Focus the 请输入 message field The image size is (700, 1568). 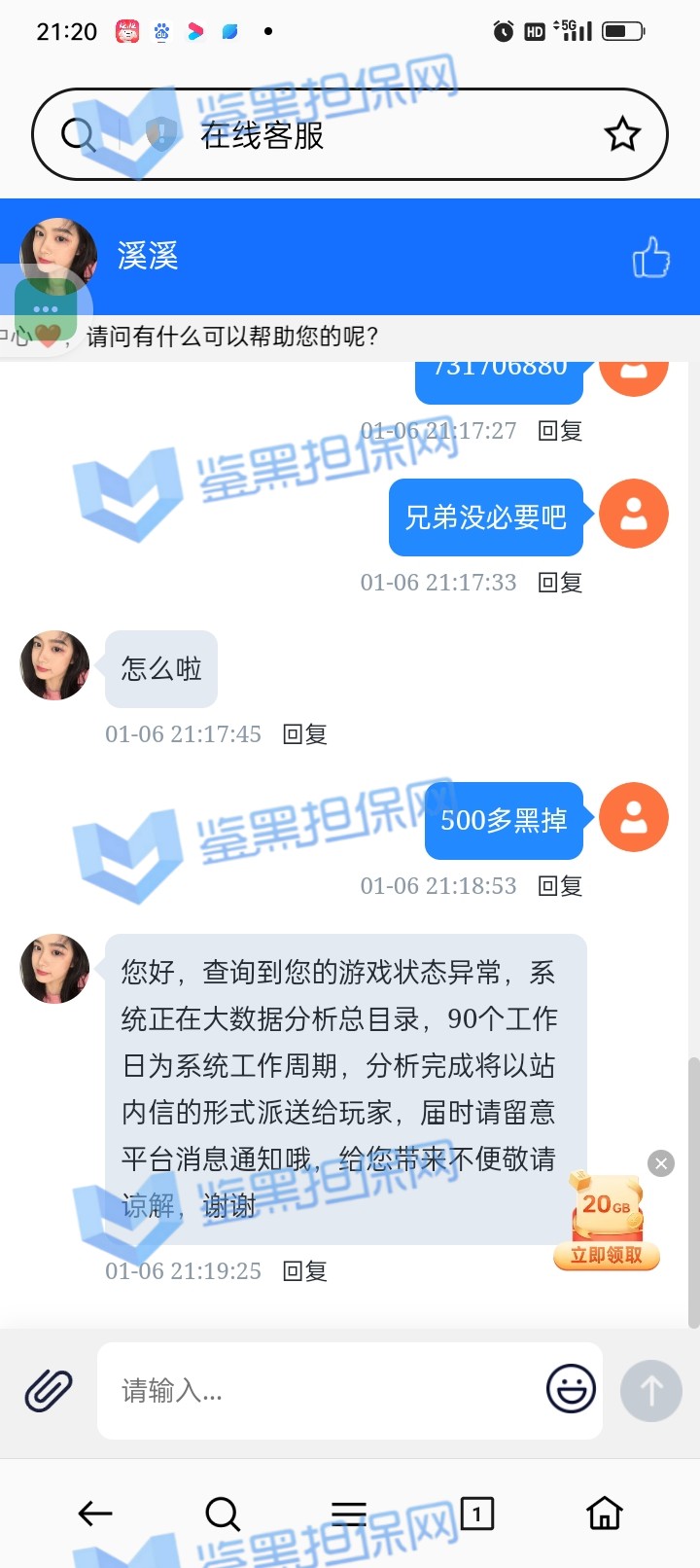(321, 1391)
